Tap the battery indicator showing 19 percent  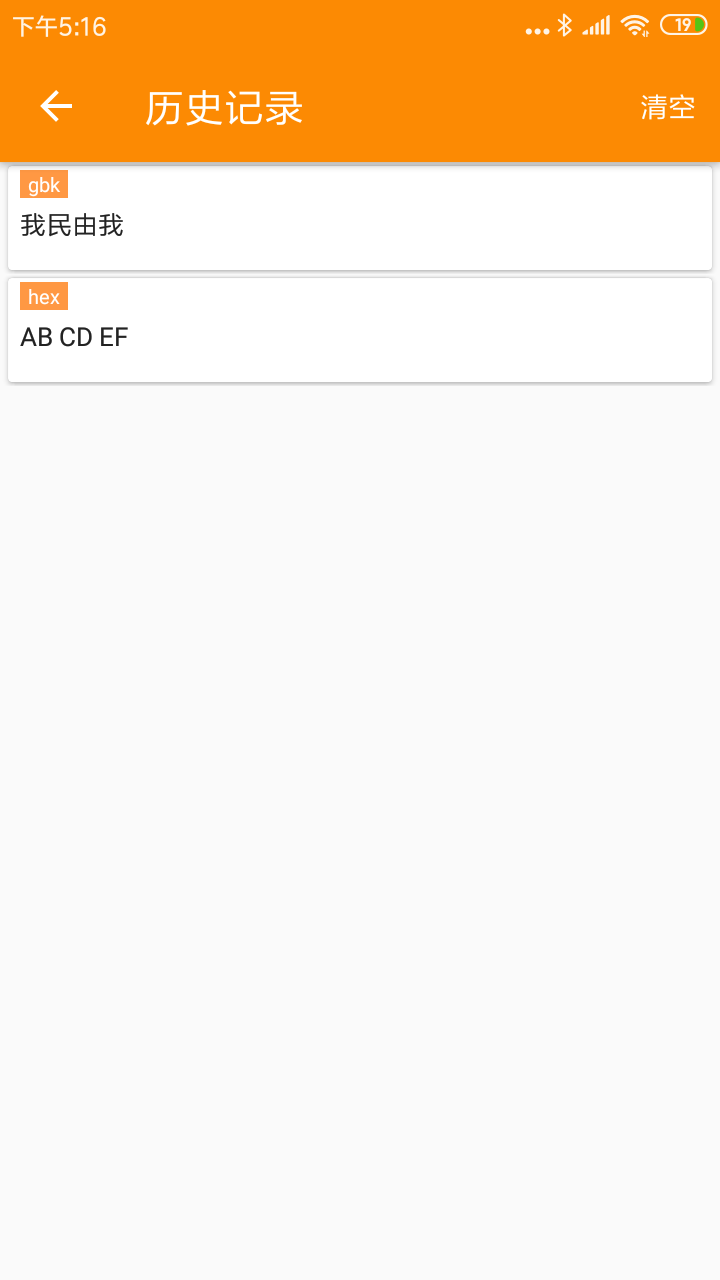point(683,26)
